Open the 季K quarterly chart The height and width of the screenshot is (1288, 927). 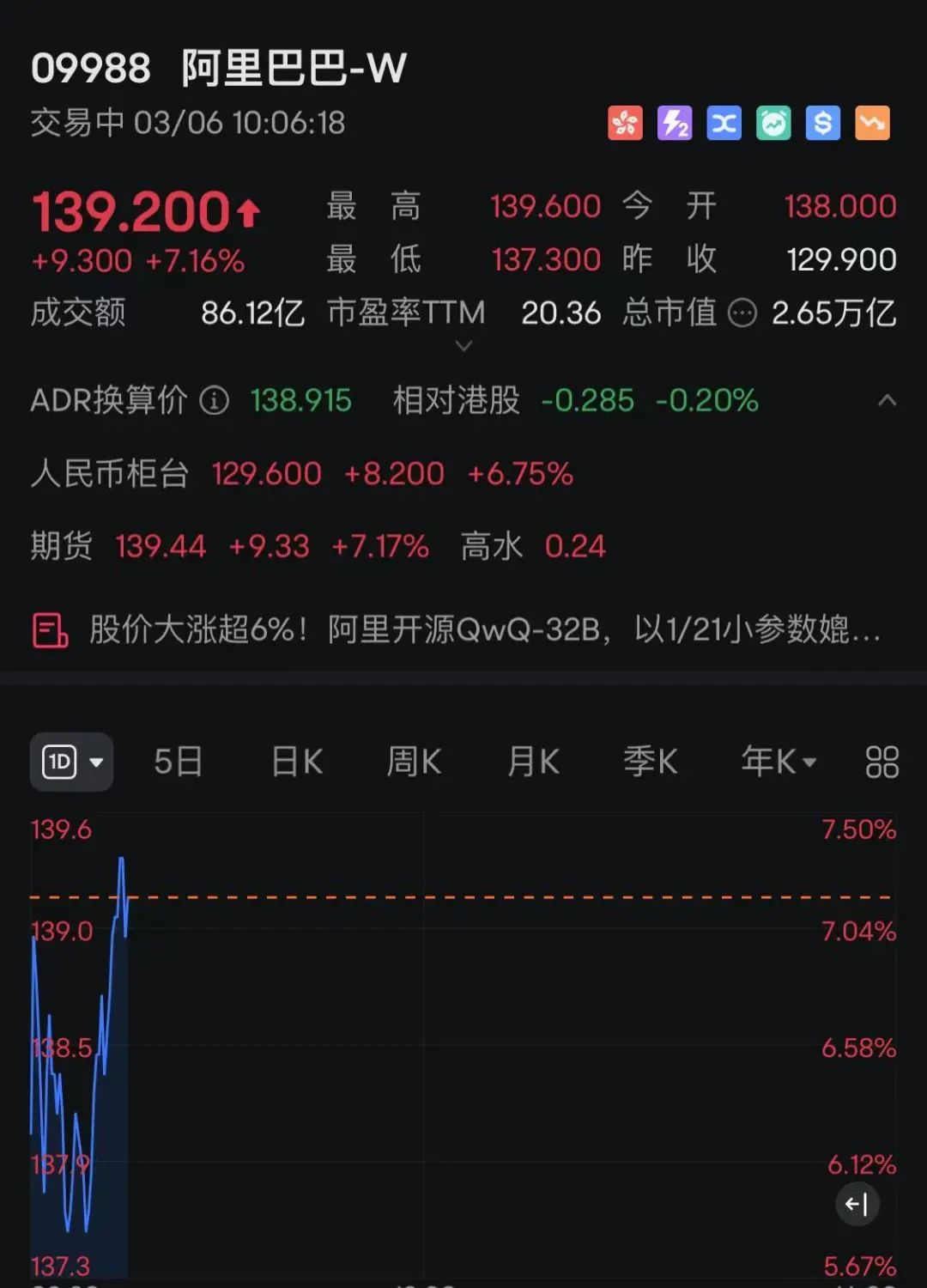pyautogui.click(x=650, y=762)
